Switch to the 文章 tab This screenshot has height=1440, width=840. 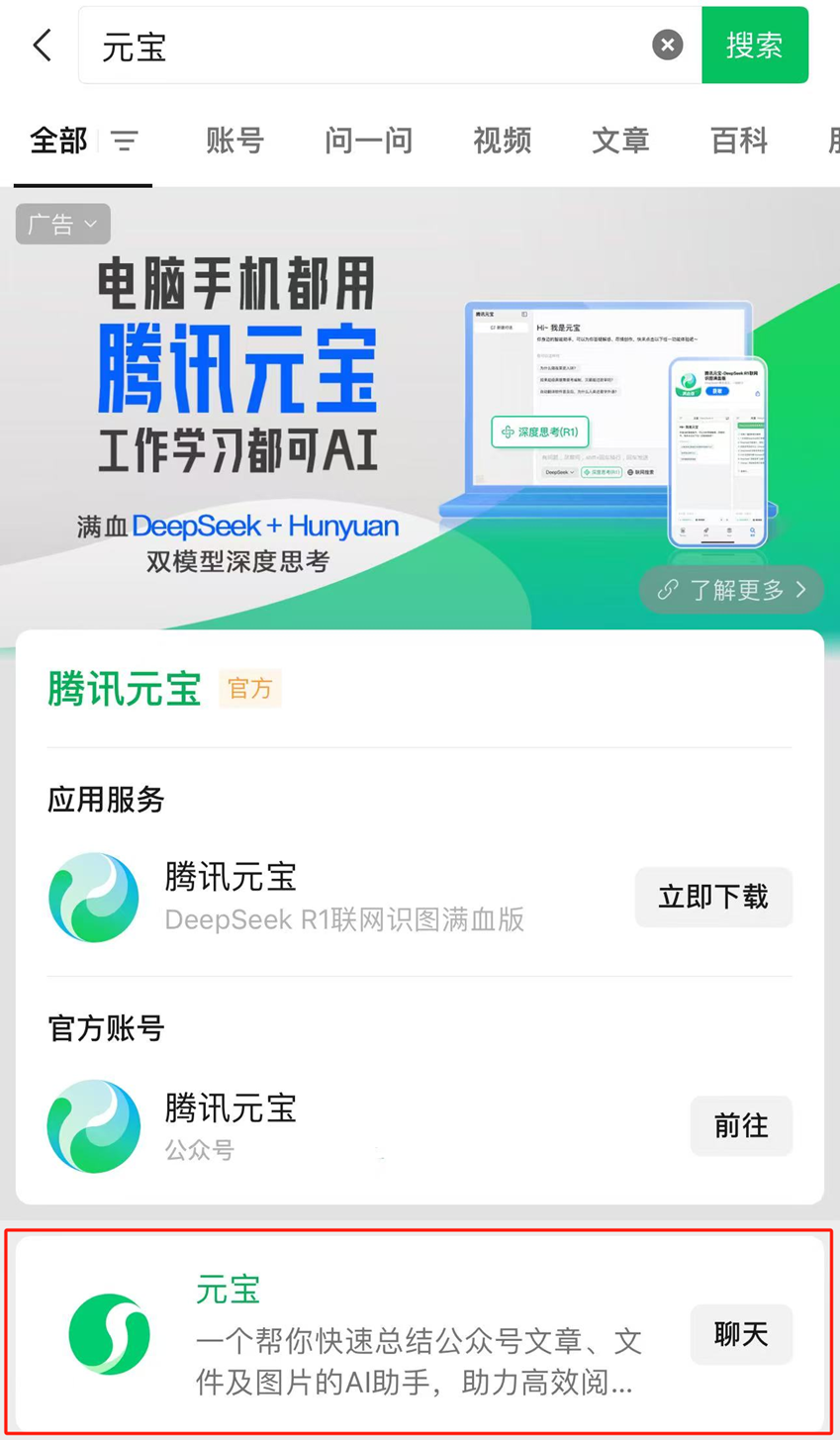pos(620,142)
